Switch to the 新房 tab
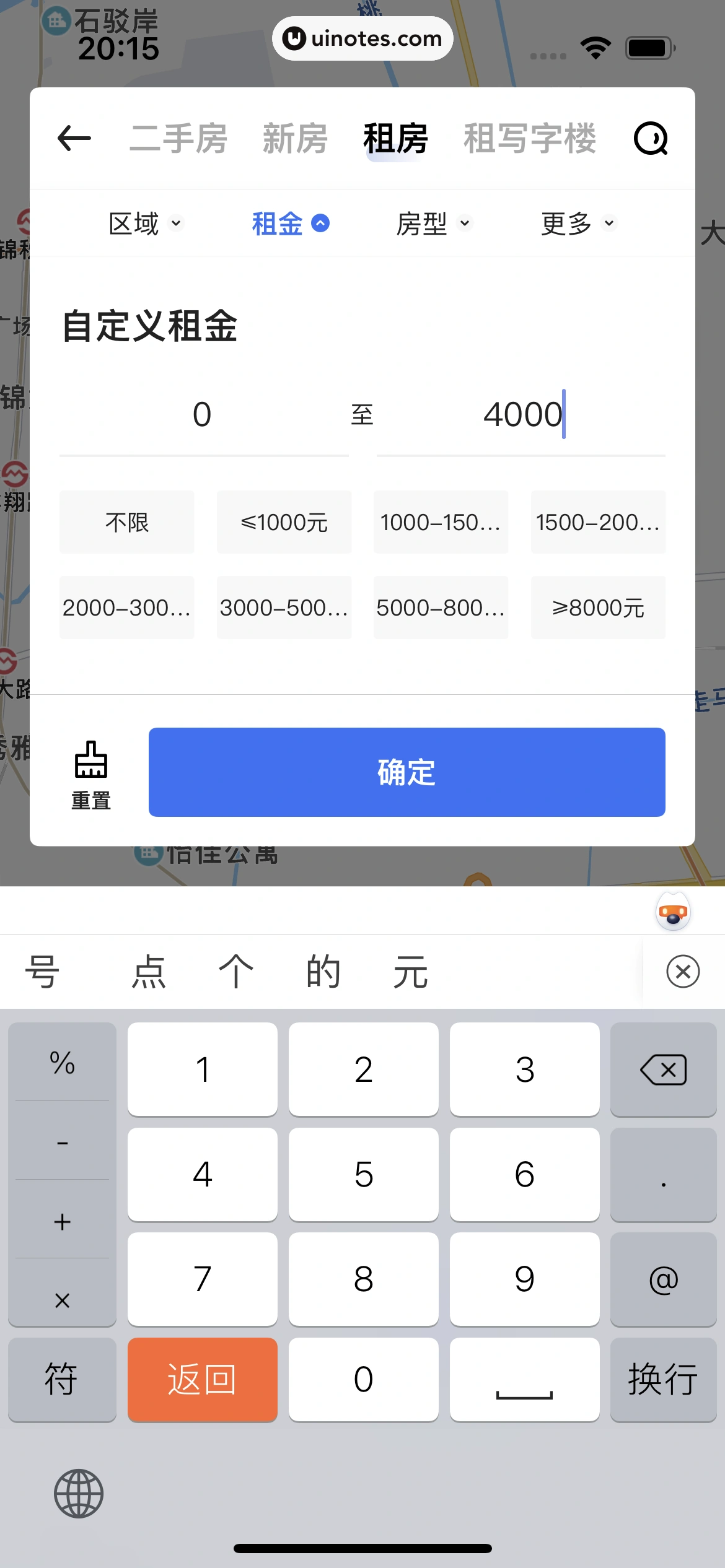Image resolution: width=725 pixels, height=1568 pixels. (295, 138)
